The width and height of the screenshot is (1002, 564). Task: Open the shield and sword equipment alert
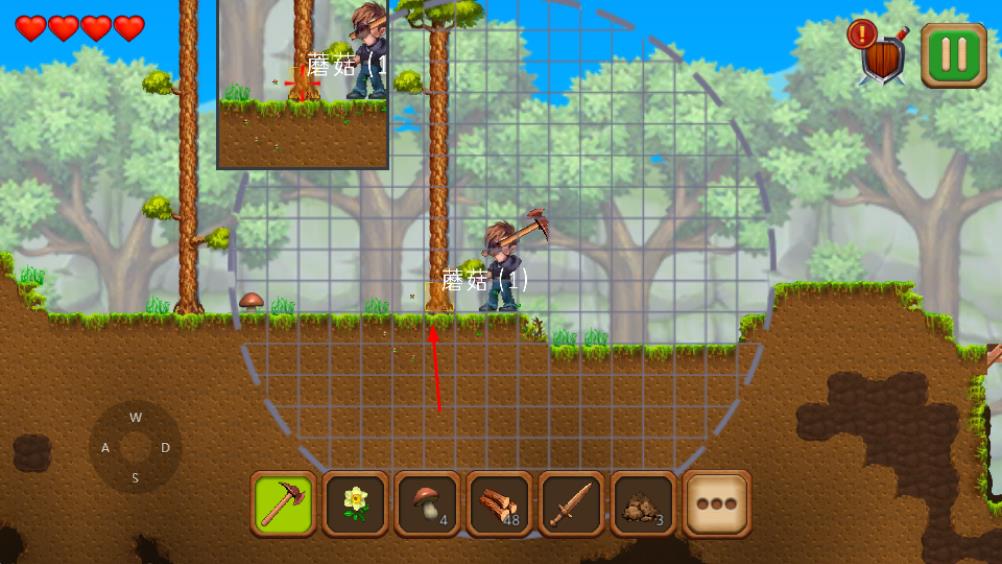[x=881, y=56]
